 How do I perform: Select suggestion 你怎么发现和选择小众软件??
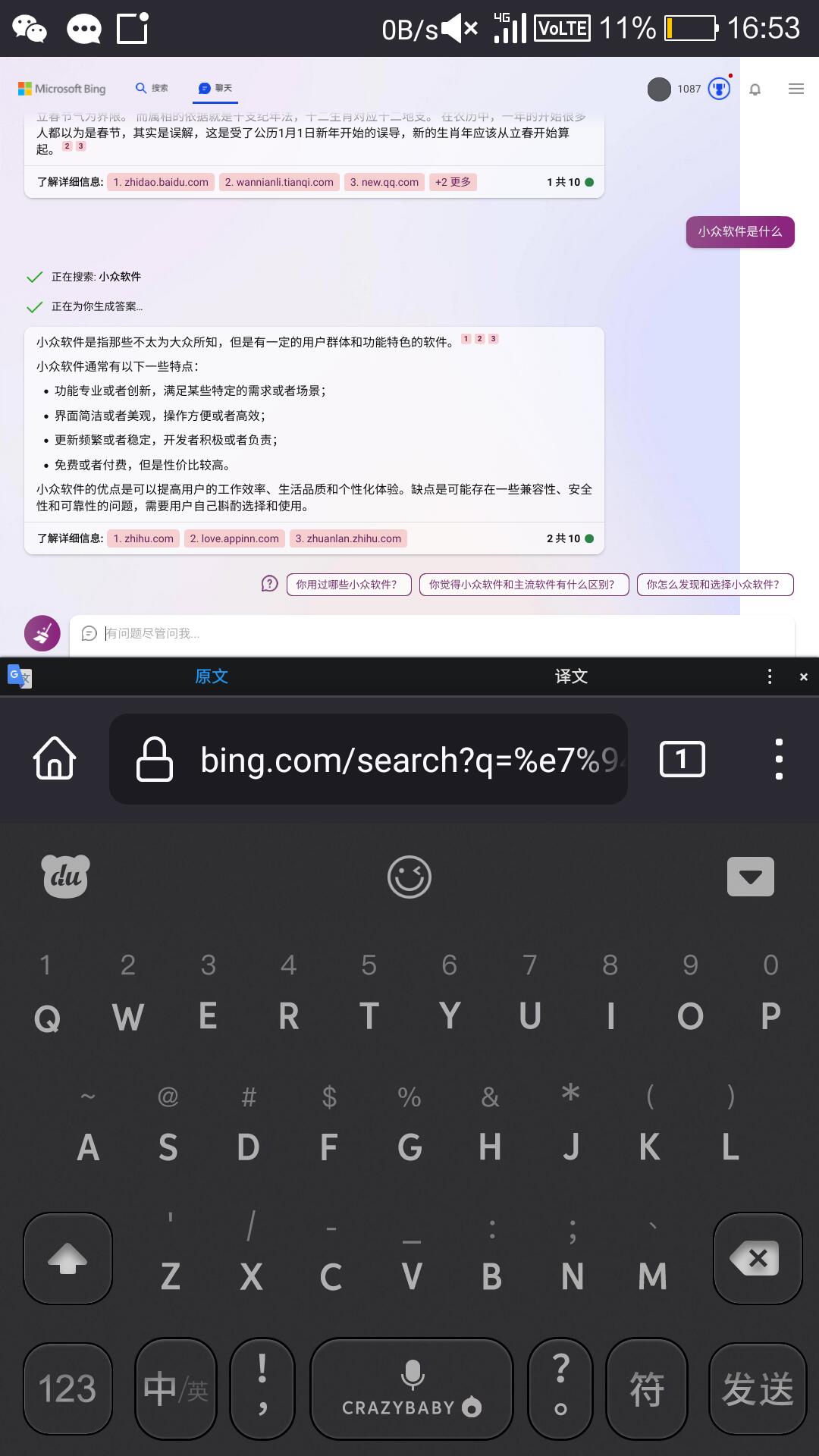pyautogui.click(x=714, y=585)
